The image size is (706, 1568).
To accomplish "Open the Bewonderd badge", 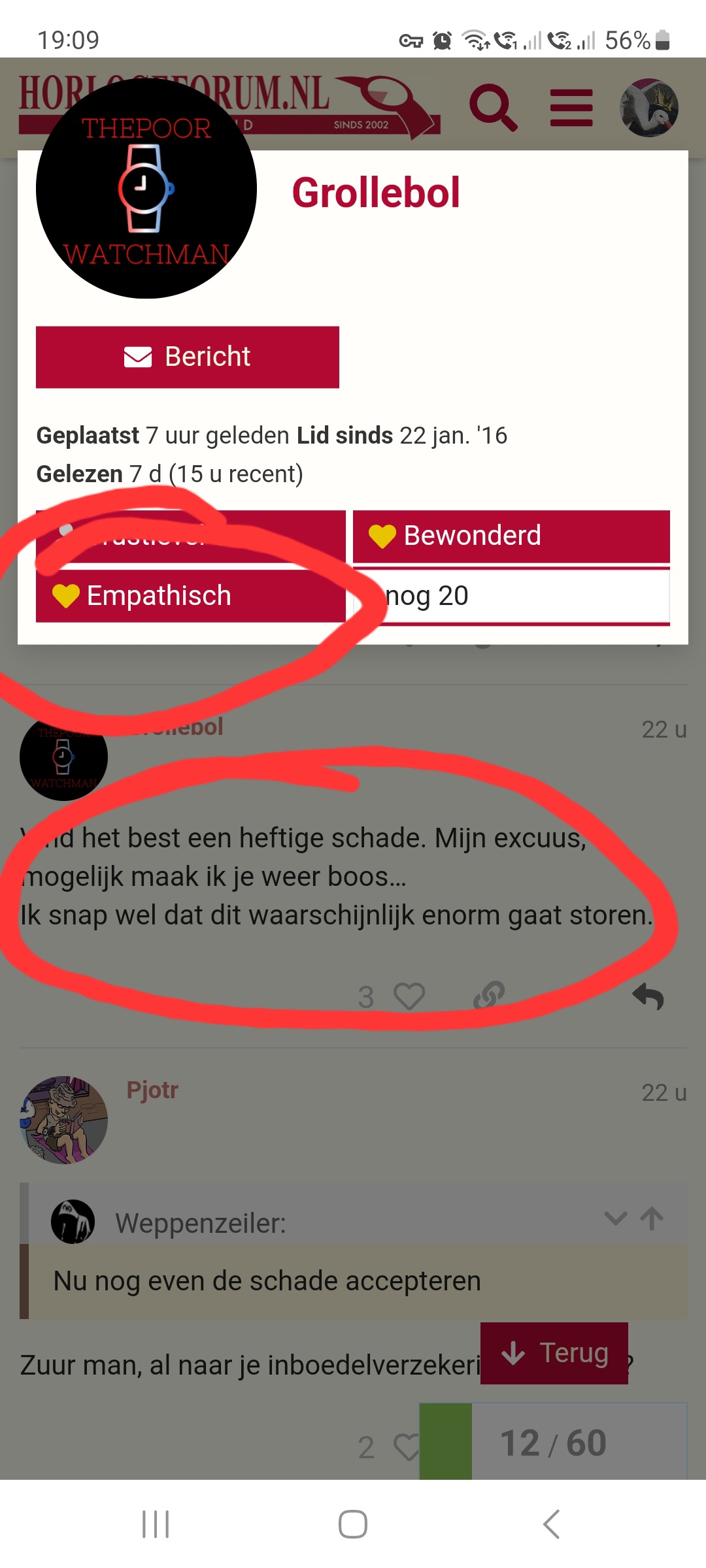I will tap(511, 536).
